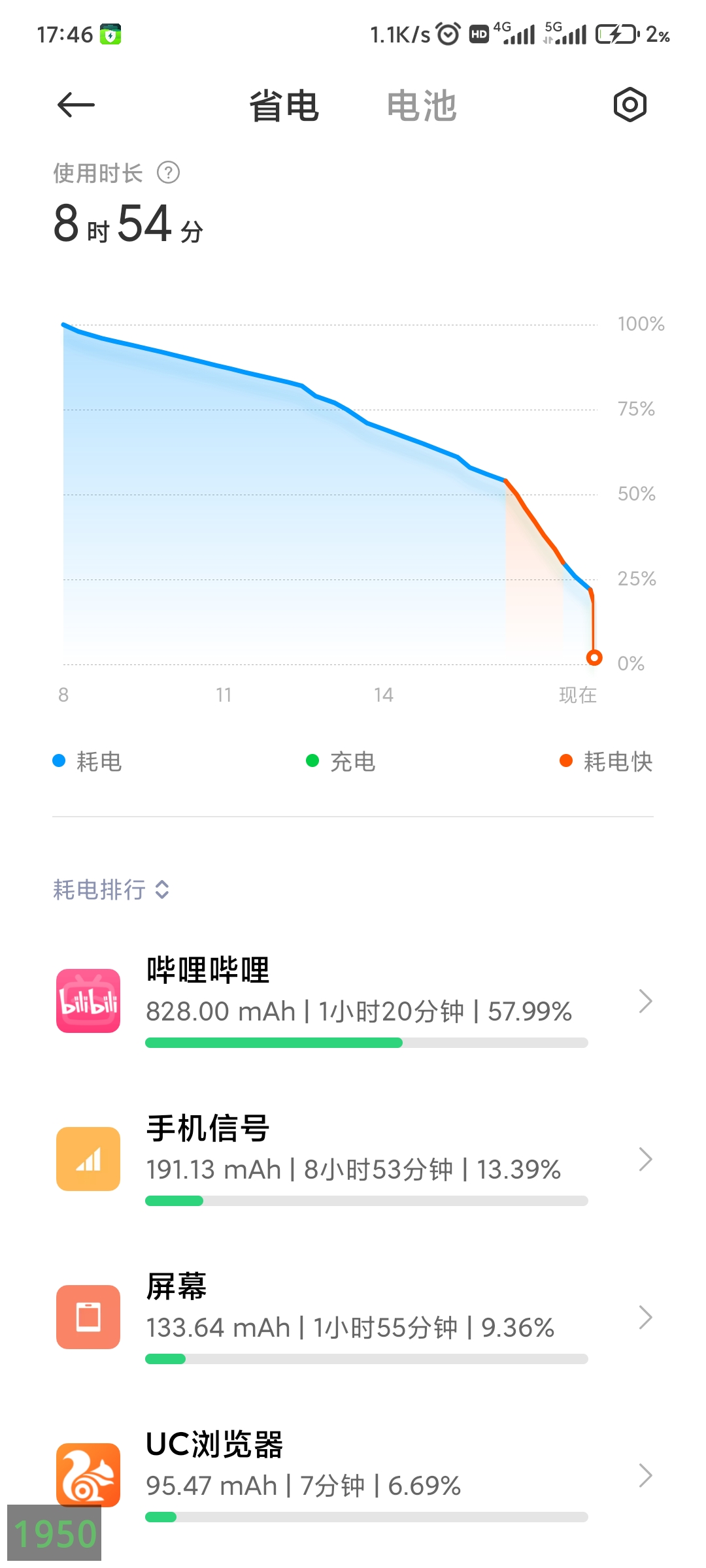Switch to the 电池 tab

[422, 106]
